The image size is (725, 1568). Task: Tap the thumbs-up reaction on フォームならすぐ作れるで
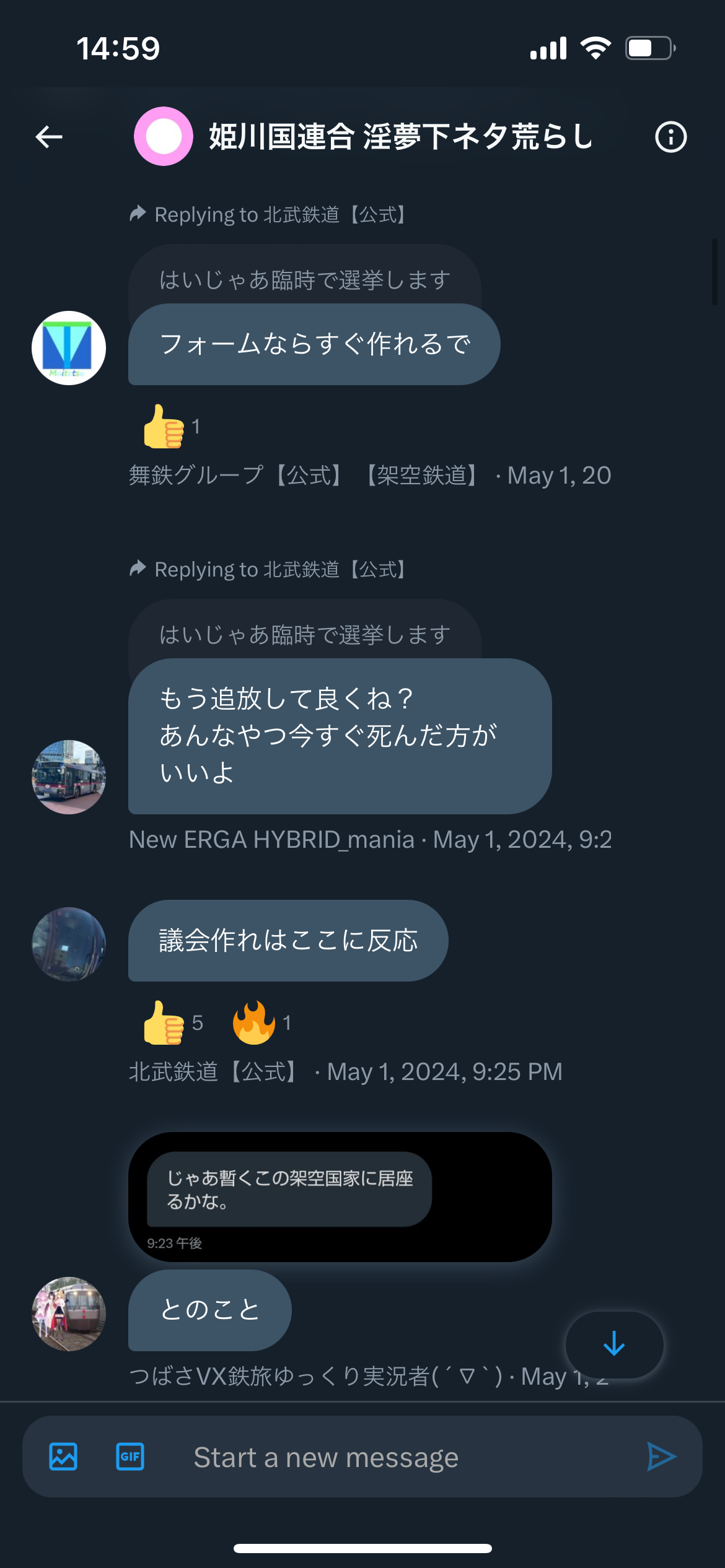click(x=172, y=426)
